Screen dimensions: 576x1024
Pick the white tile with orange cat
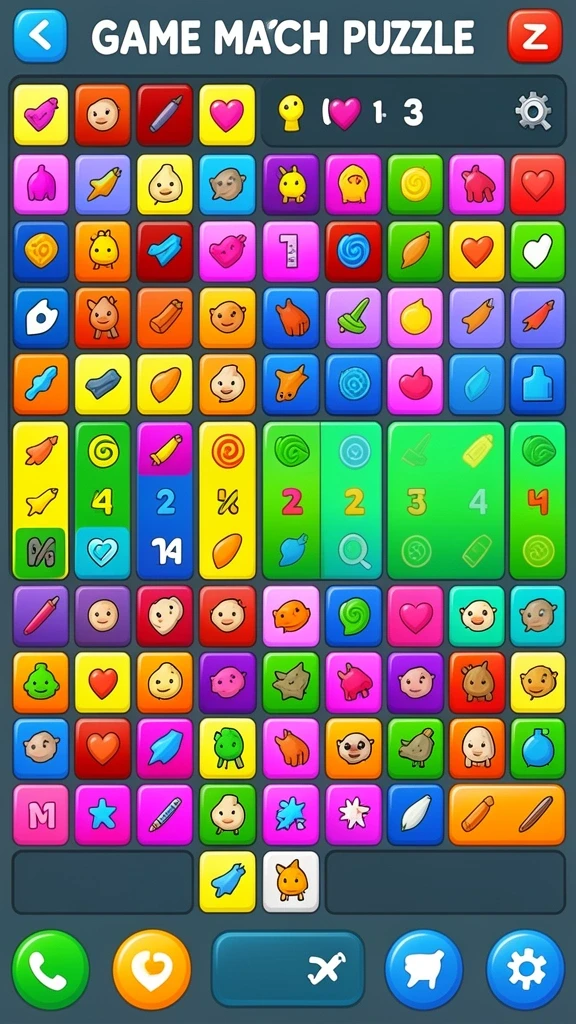tap(291, 882)
